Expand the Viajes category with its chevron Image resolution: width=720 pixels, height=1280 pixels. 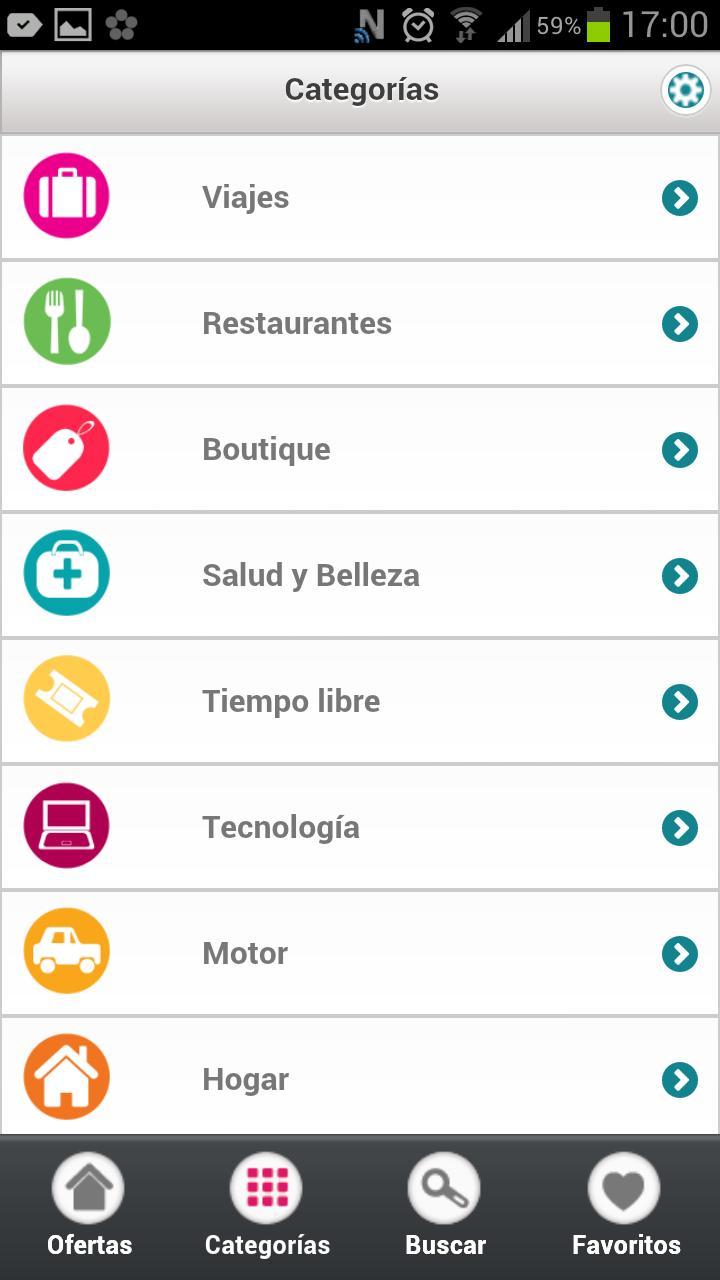pyautogui.click(x=681, y=197)
